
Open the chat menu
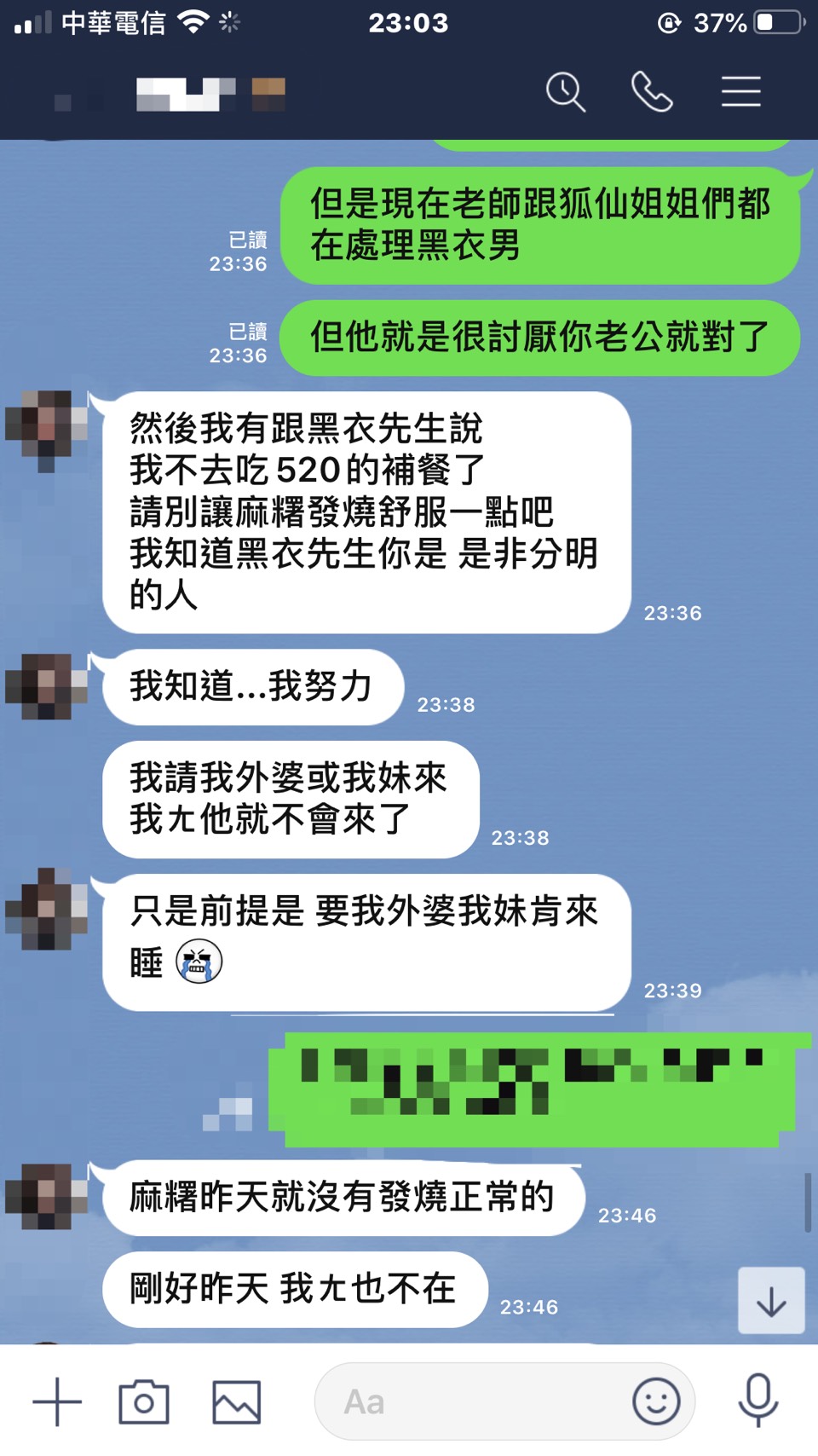740,92
